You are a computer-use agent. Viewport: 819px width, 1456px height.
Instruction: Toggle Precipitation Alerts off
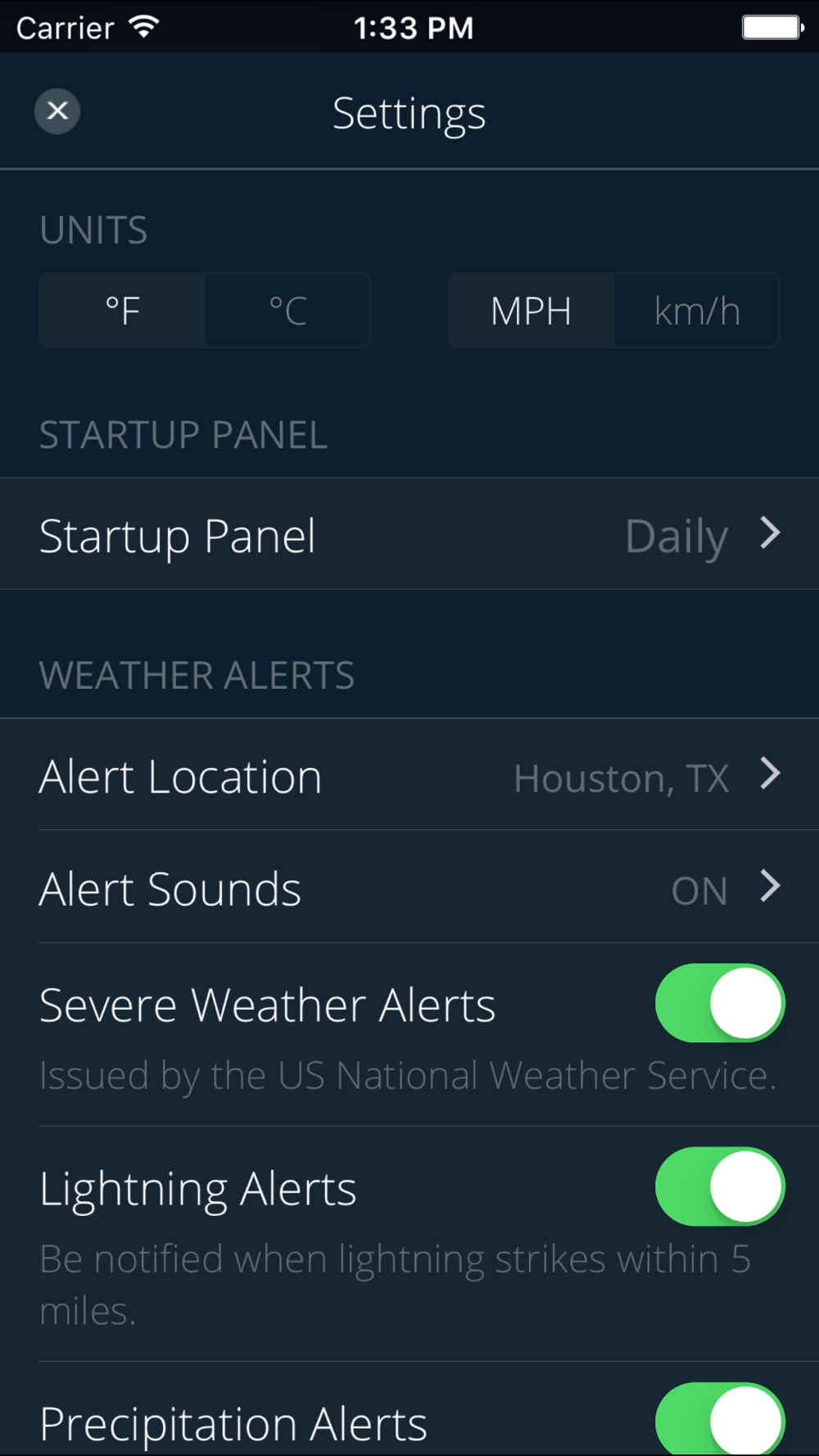click(x=720, y=1419)
